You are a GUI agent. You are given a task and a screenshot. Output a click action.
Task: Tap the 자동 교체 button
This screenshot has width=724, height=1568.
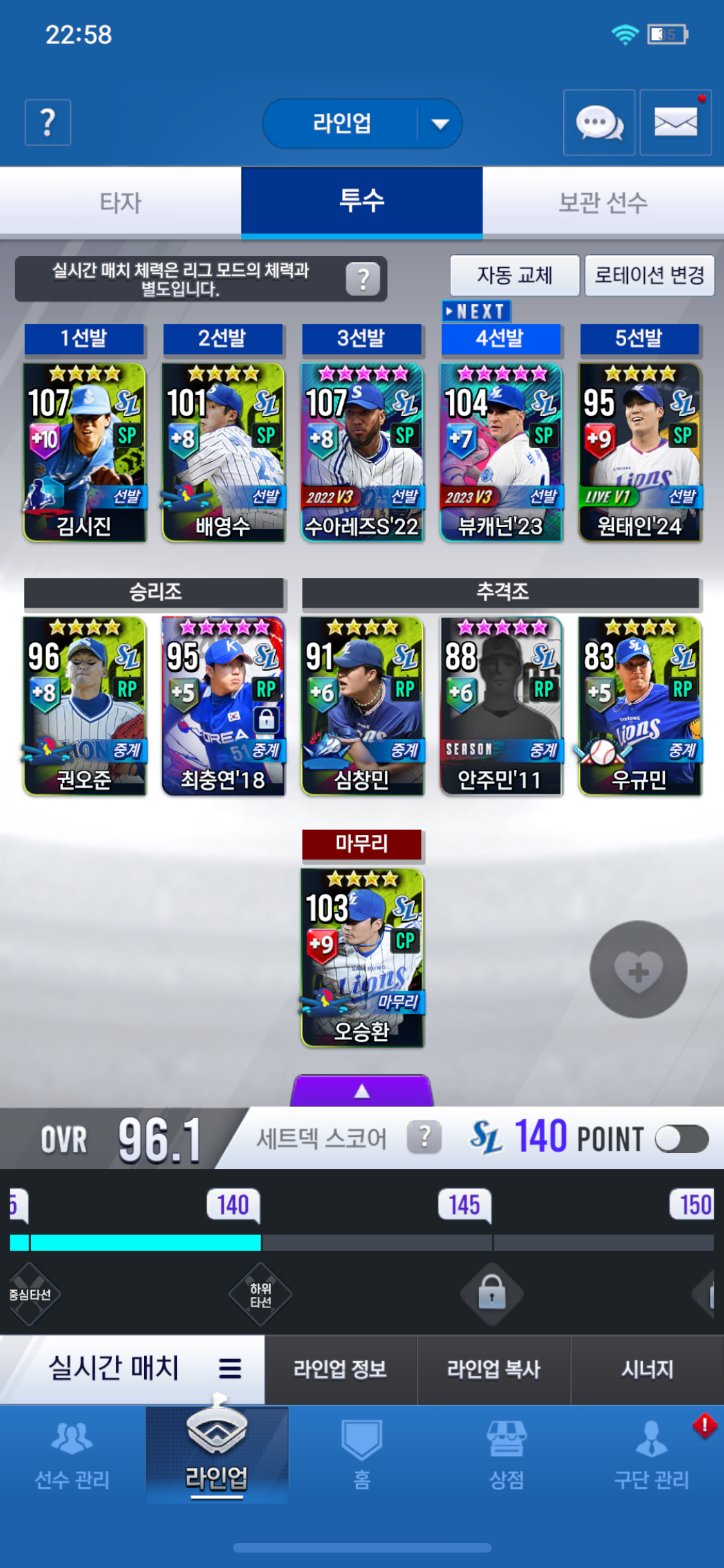(x=514, y=275)
